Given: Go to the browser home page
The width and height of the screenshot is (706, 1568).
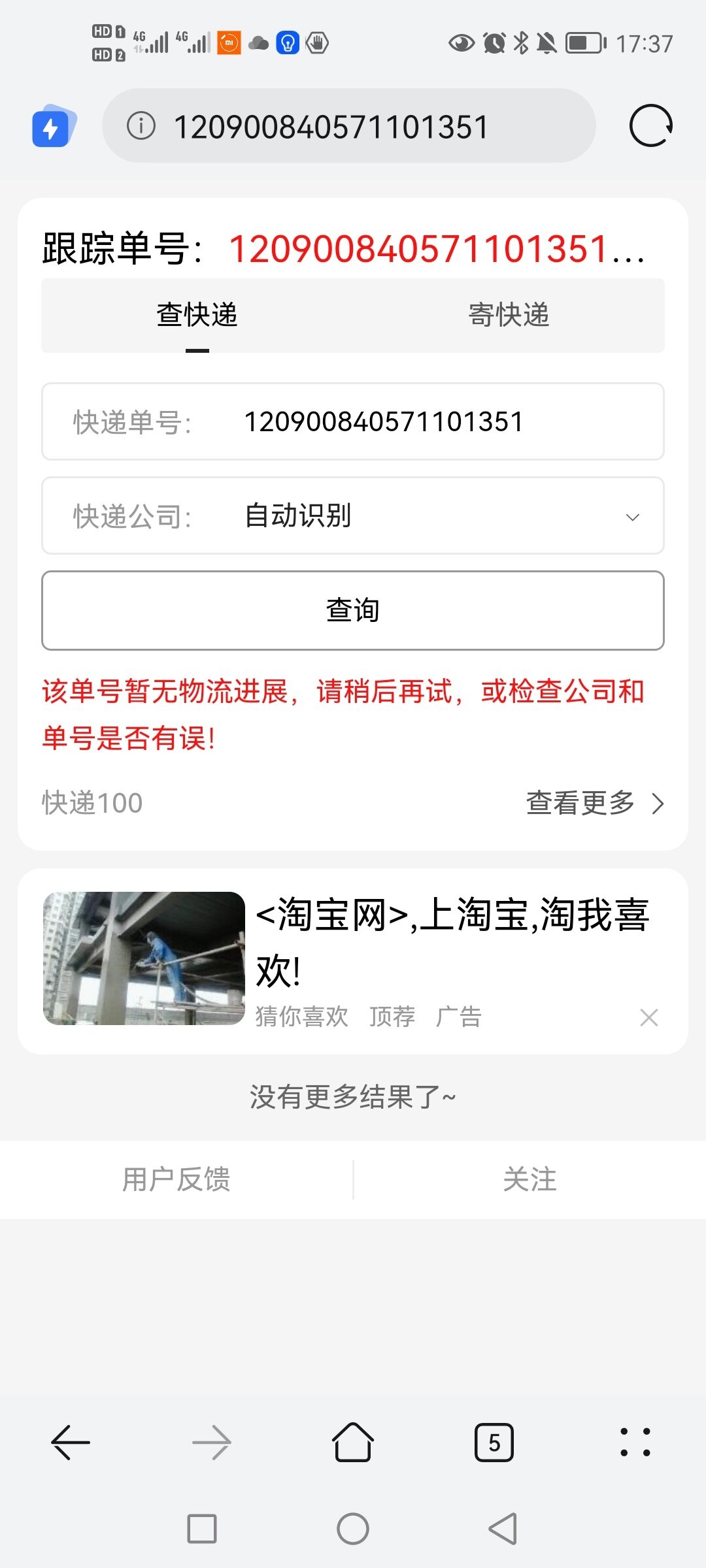Looking at the screenshot, I should (353, 1443).
